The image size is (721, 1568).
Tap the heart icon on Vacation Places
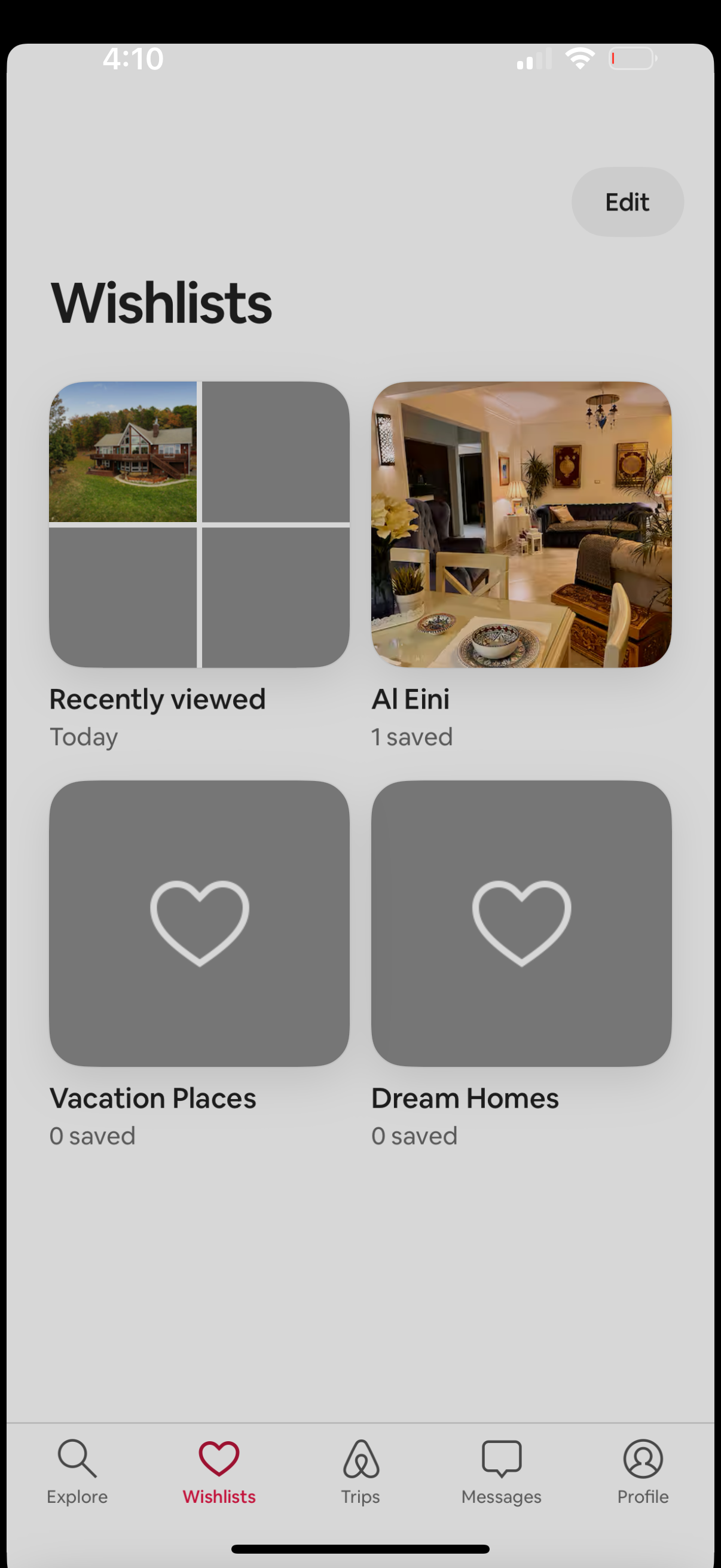pos(200,921)
